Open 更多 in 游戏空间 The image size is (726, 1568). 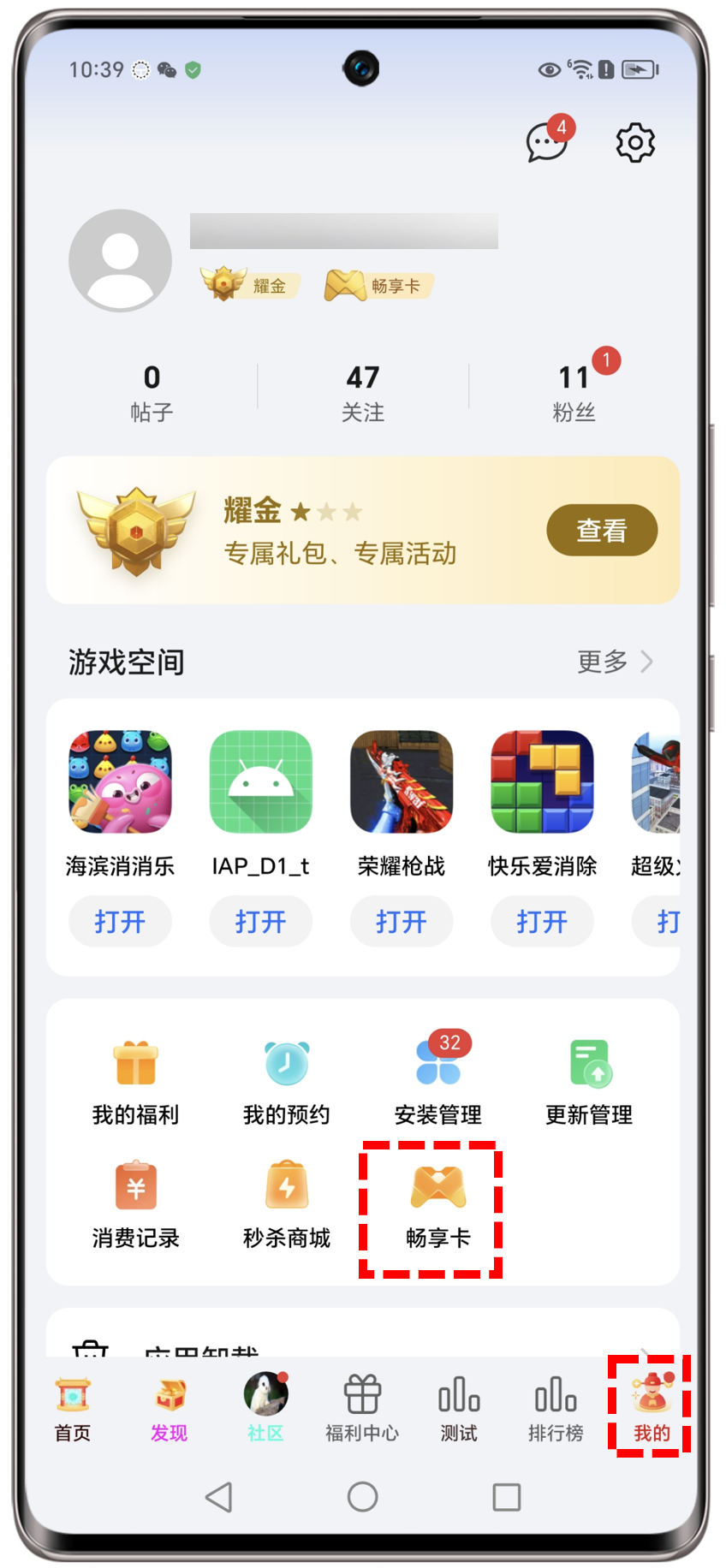tap(615, 662)
